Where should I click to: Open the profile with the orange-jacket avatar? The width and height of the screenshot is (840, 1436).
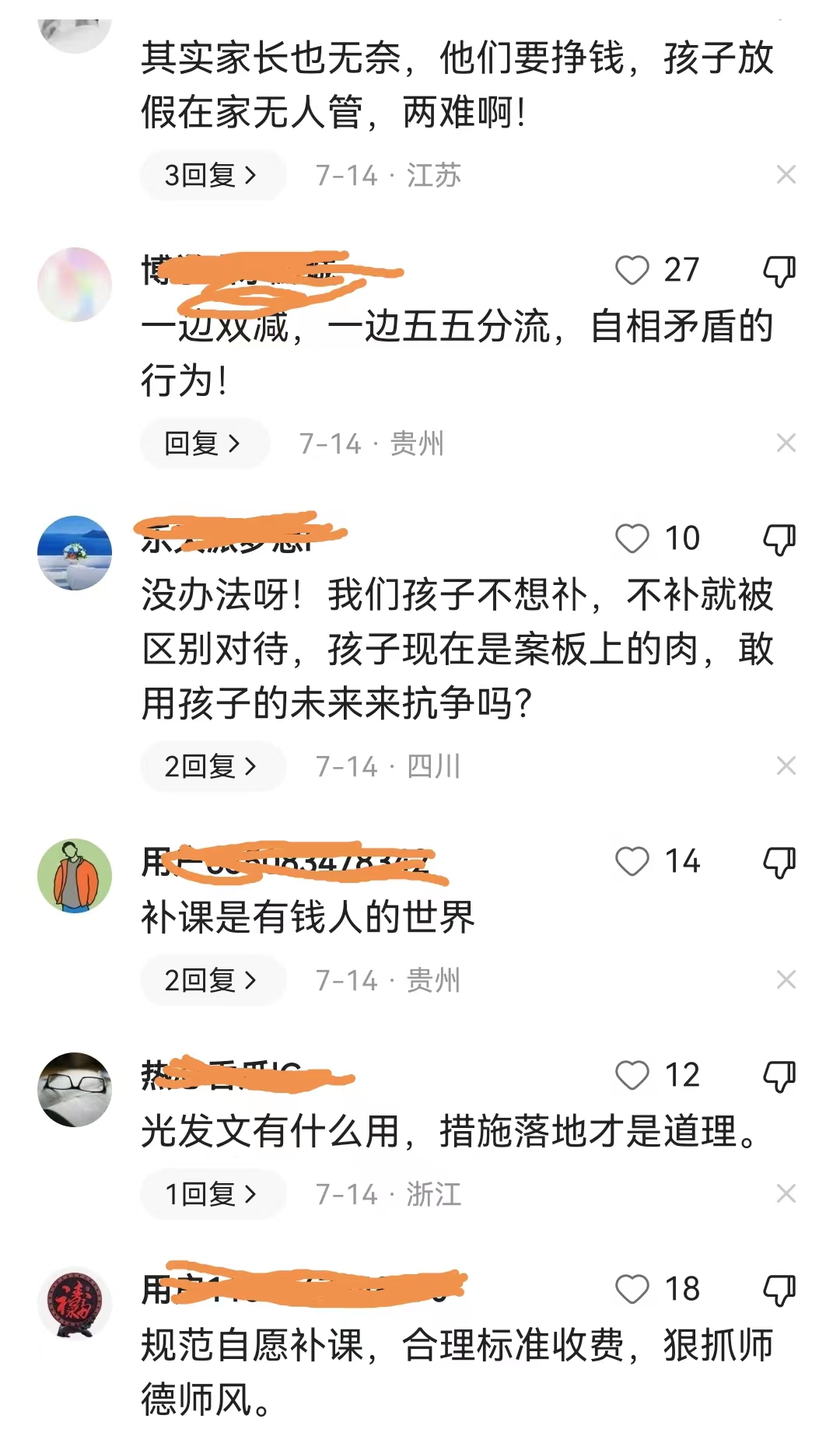pyautogui.click(x=75, y=876)
